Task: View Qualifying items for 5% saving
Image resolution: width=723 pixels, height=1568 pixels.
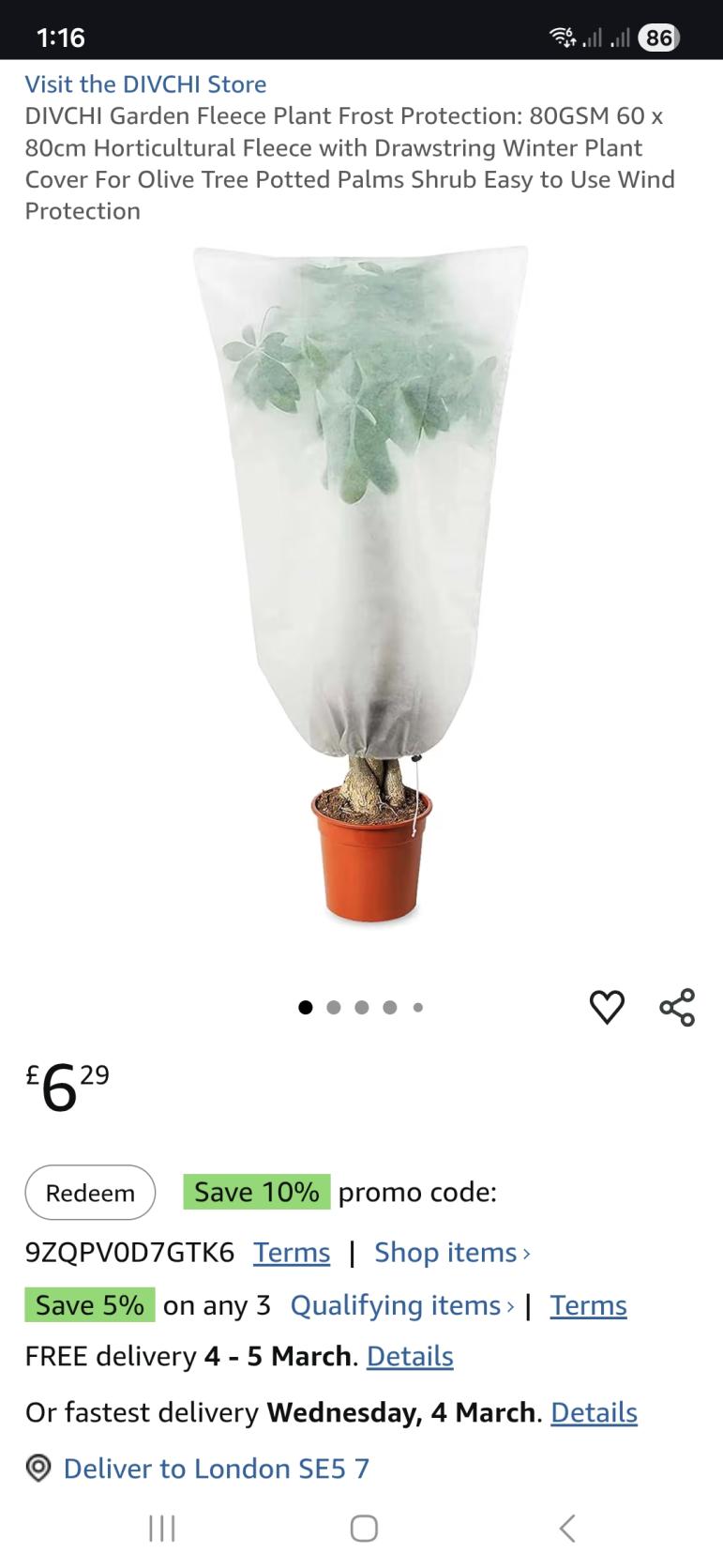Action: 401,1305
